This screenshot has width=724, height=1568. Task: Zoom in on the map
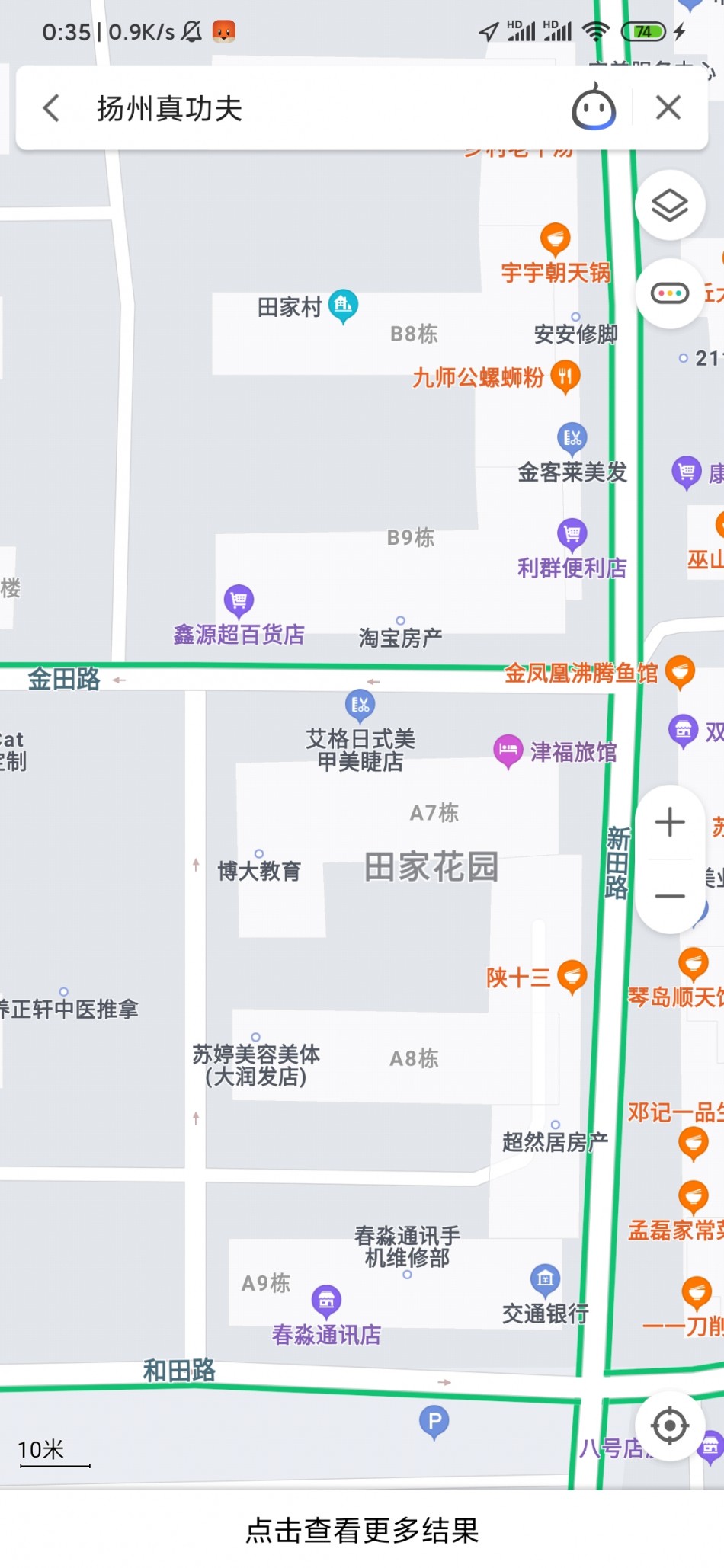coord(669,823)
